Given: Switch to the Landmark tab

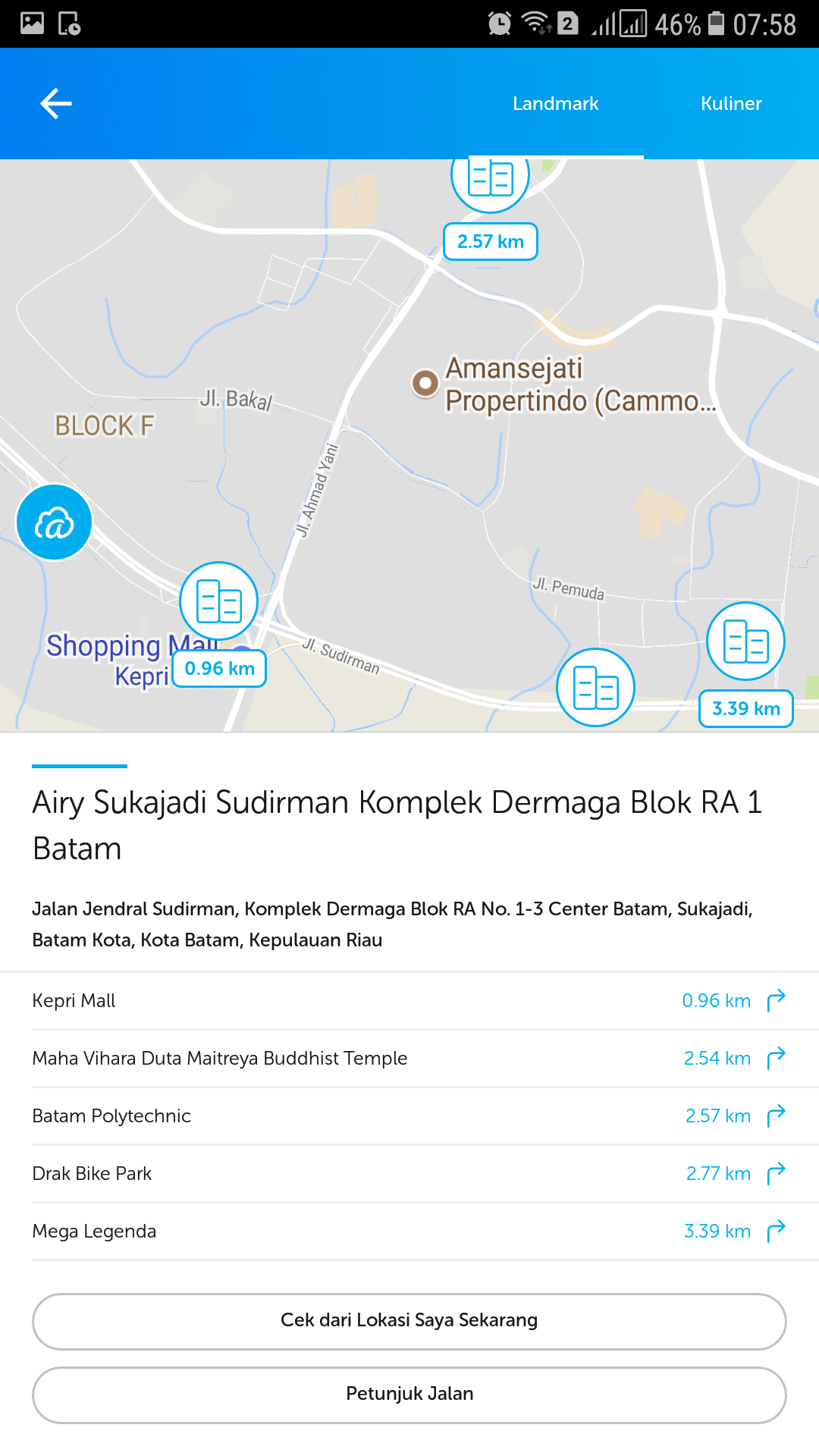Looking at the screenshot, I should click(555, 104).
